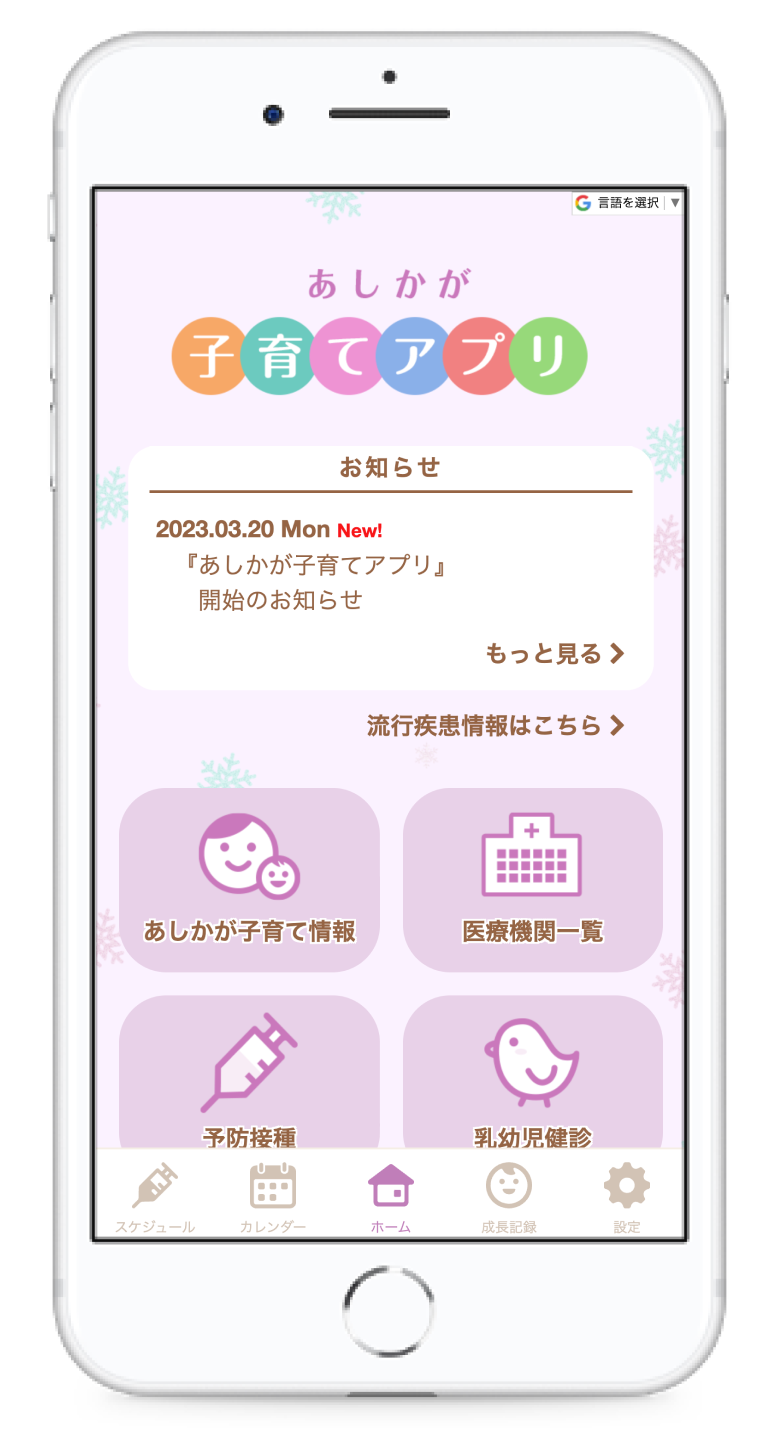Open あしかが子育て情報 tile
The width and height of the screenshot is (779, 1431).
click(249, 879)
